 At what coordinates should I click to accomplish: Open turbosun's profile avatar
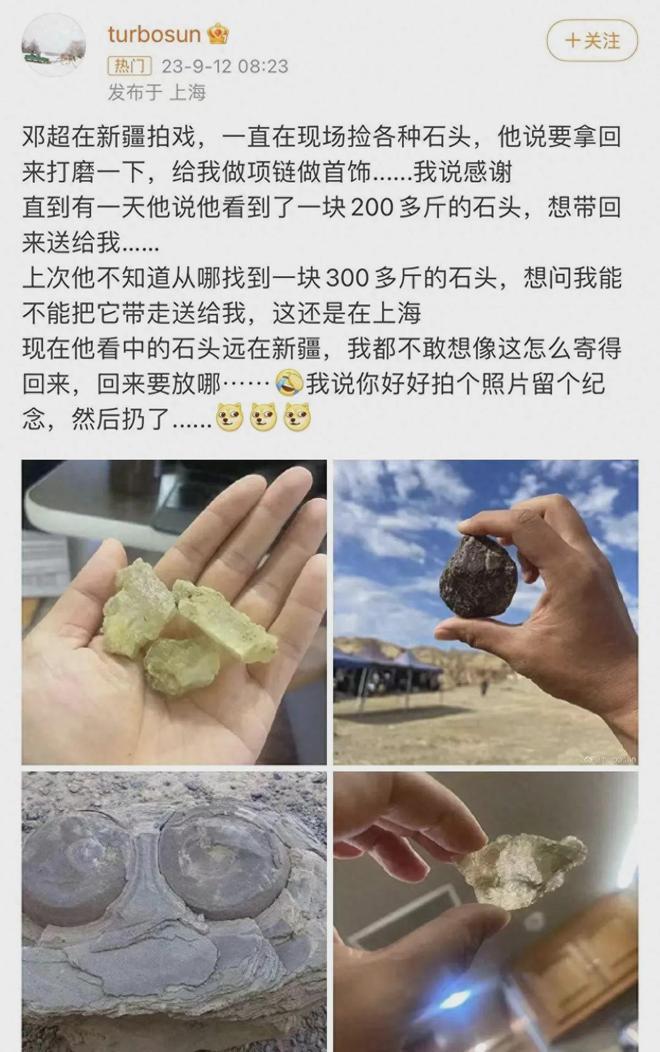53,45
